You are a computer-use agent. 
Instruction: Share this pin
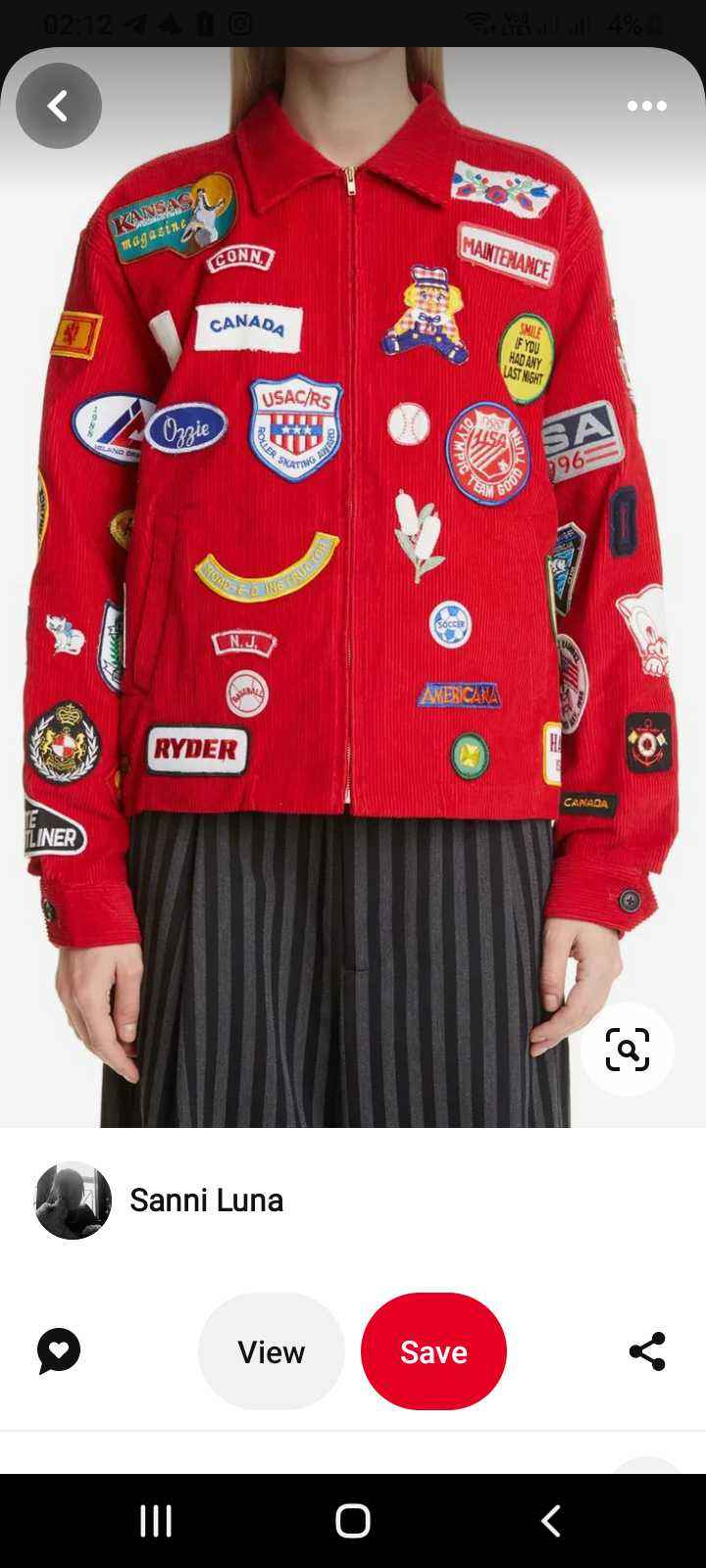647,1351
